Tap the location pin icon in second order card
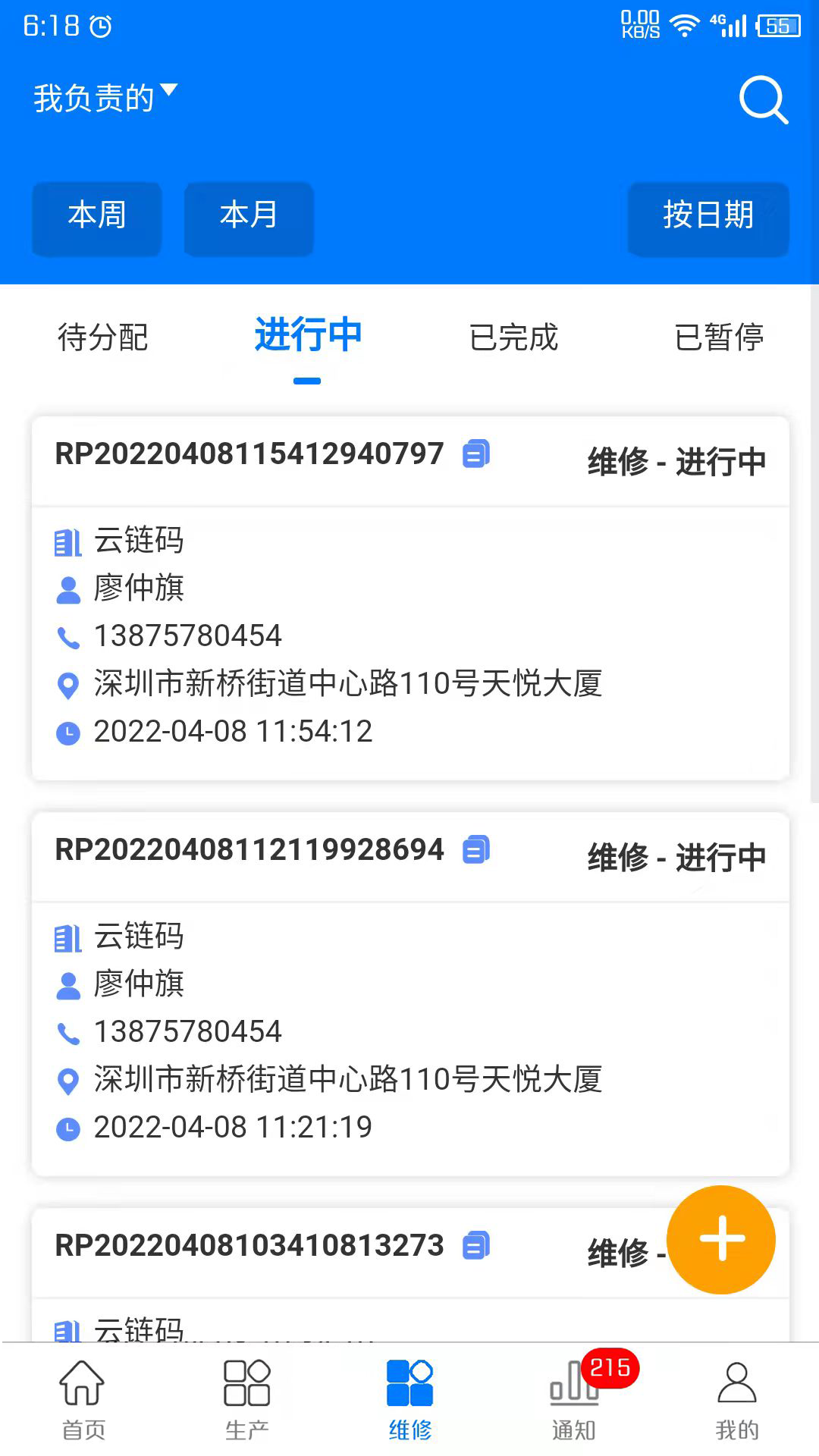 [x=67, y=1081]
